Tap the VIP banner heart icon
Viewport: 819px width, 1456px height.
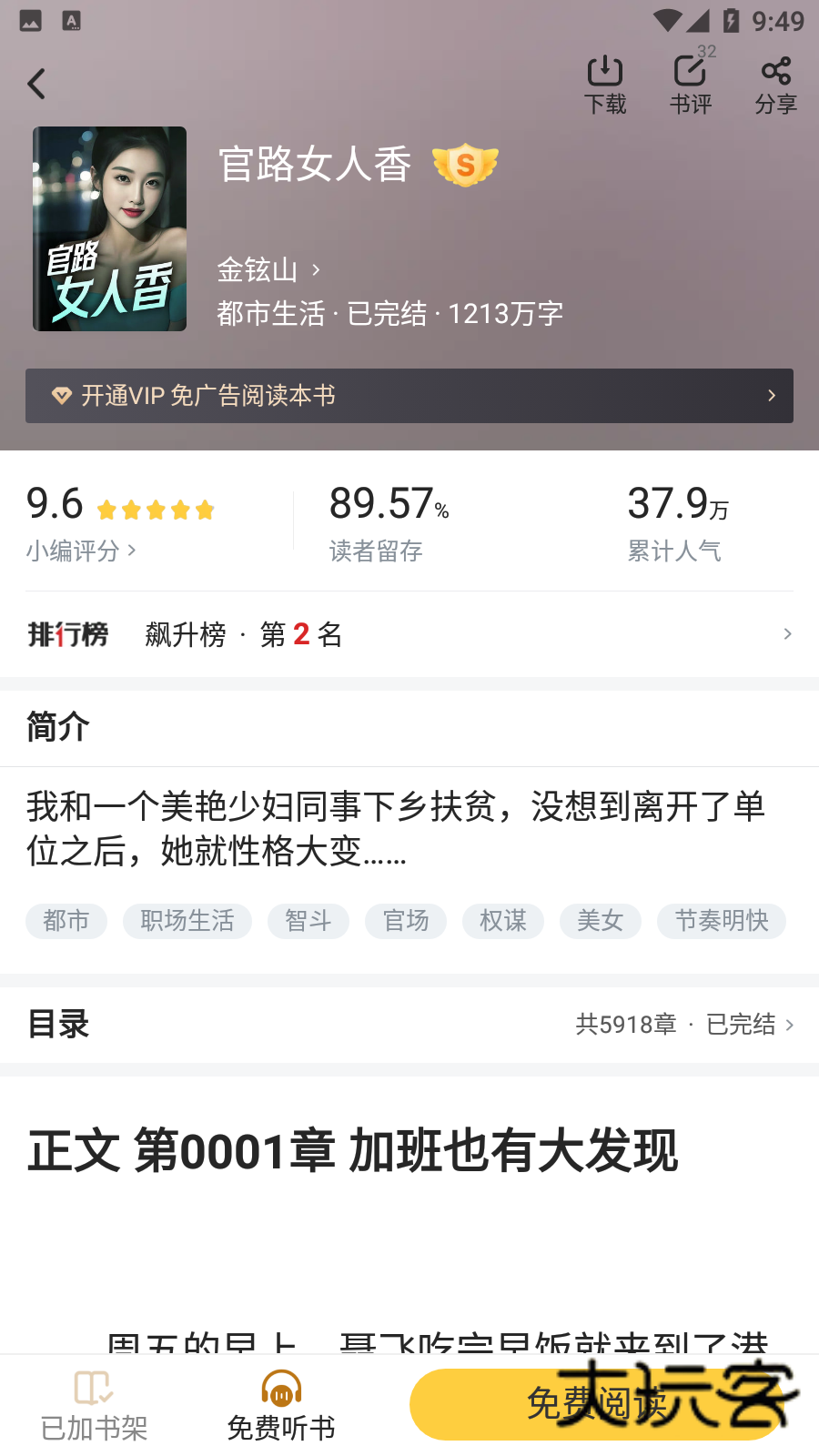(x=60, y=396)
